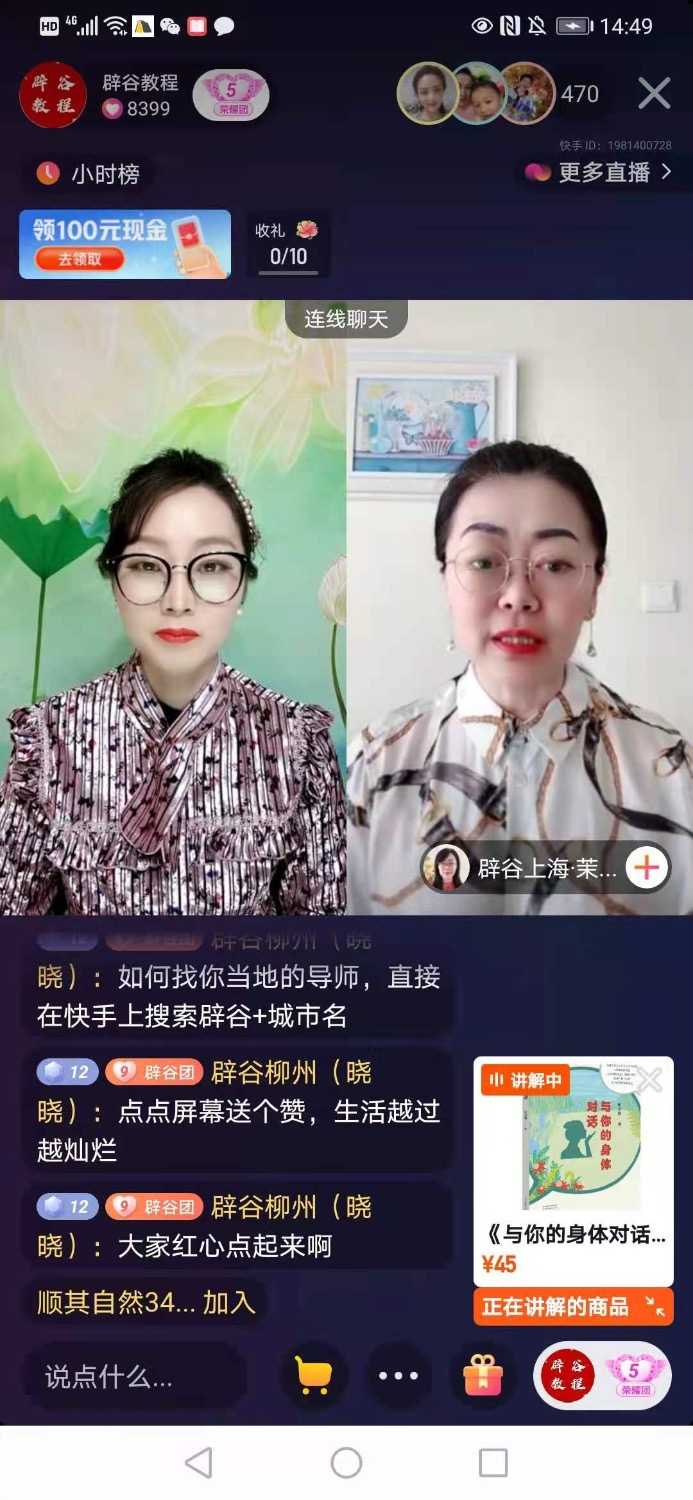Open the three-dot more options menu
The height and width of the screenshot is (1500, 693).
pyautogui.click(x=398, y=1376)
